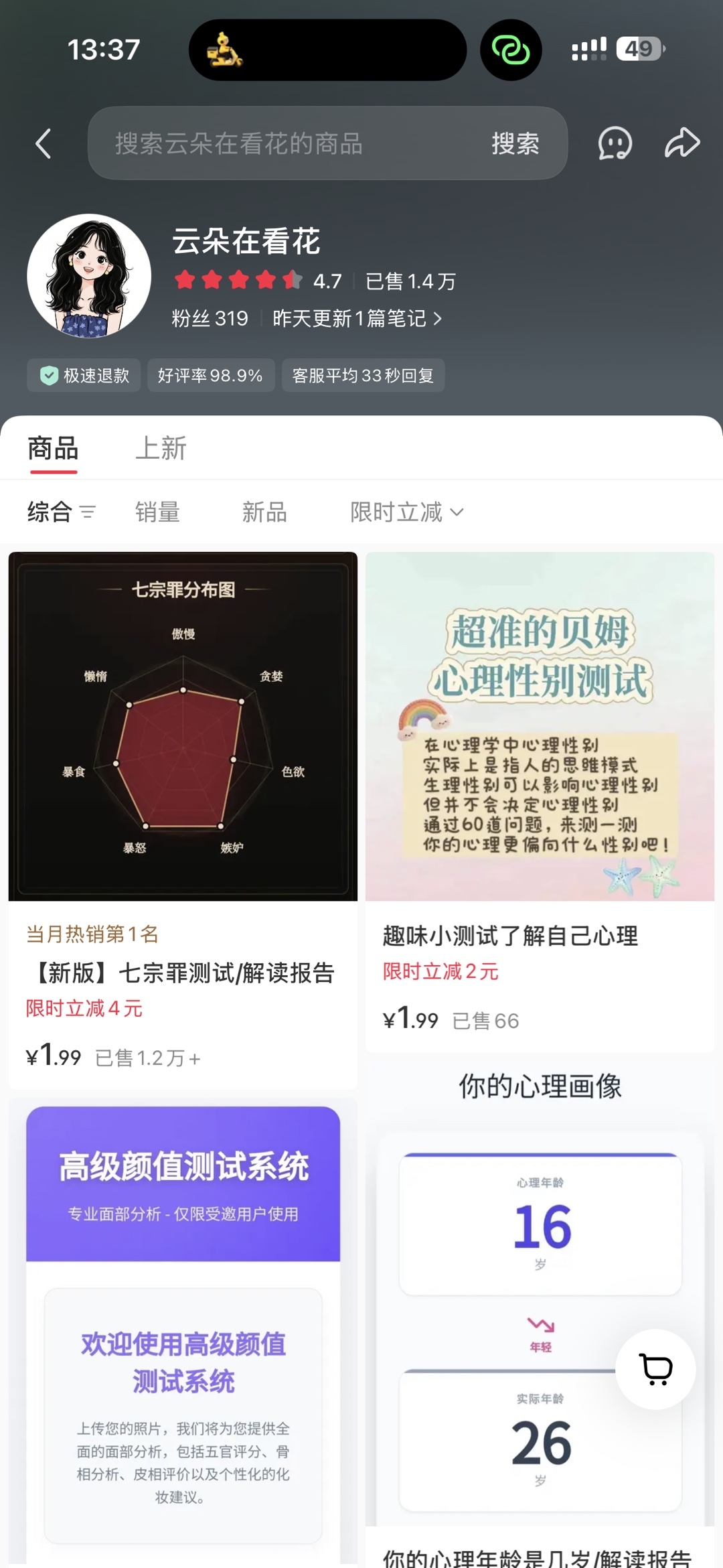Open the 高级颜值测试系统 product card
The image size is (723, 1568).
coord(183,1333)
